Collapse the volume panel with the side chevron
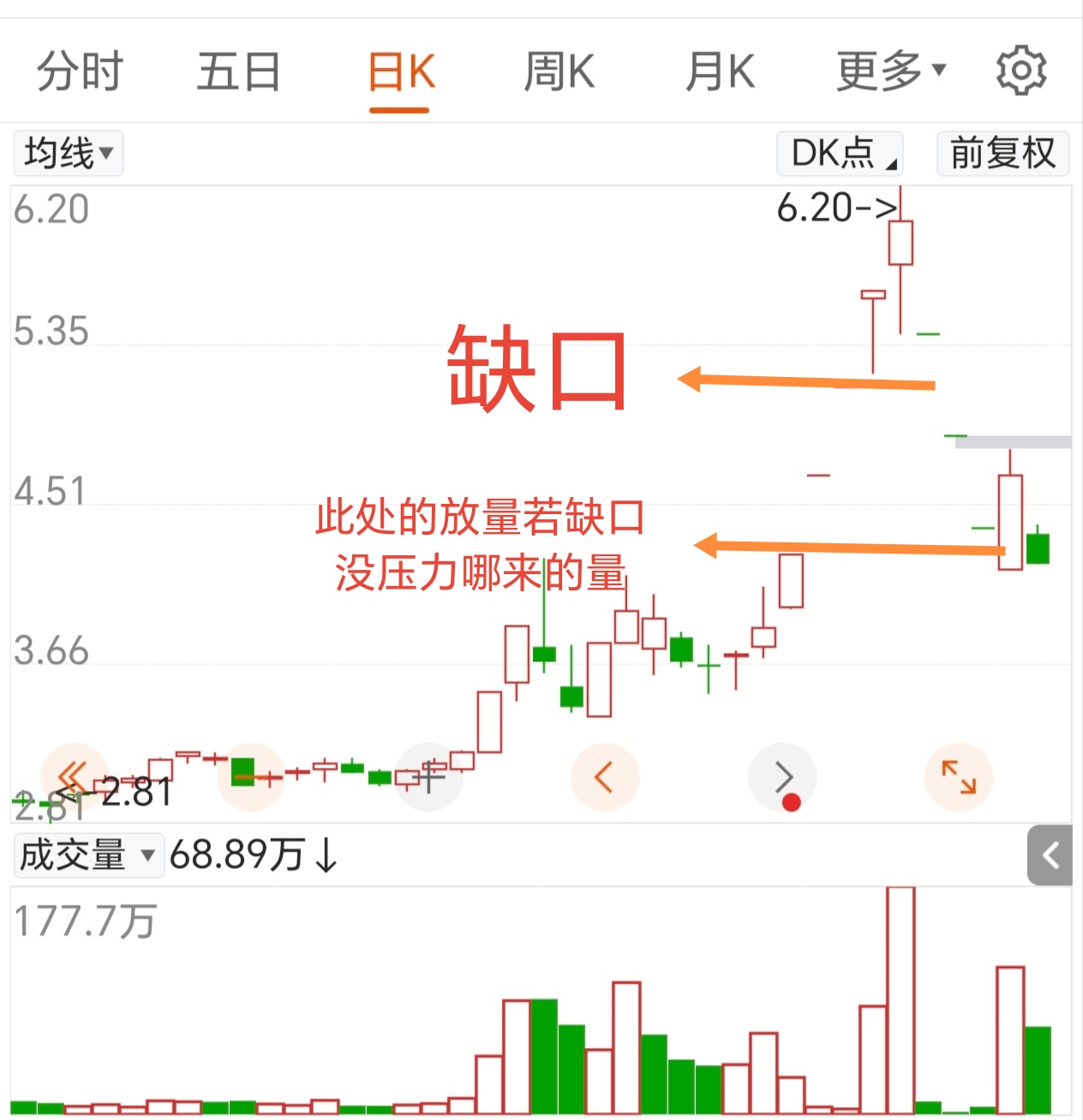1083x1120 pixels. 1051,854
